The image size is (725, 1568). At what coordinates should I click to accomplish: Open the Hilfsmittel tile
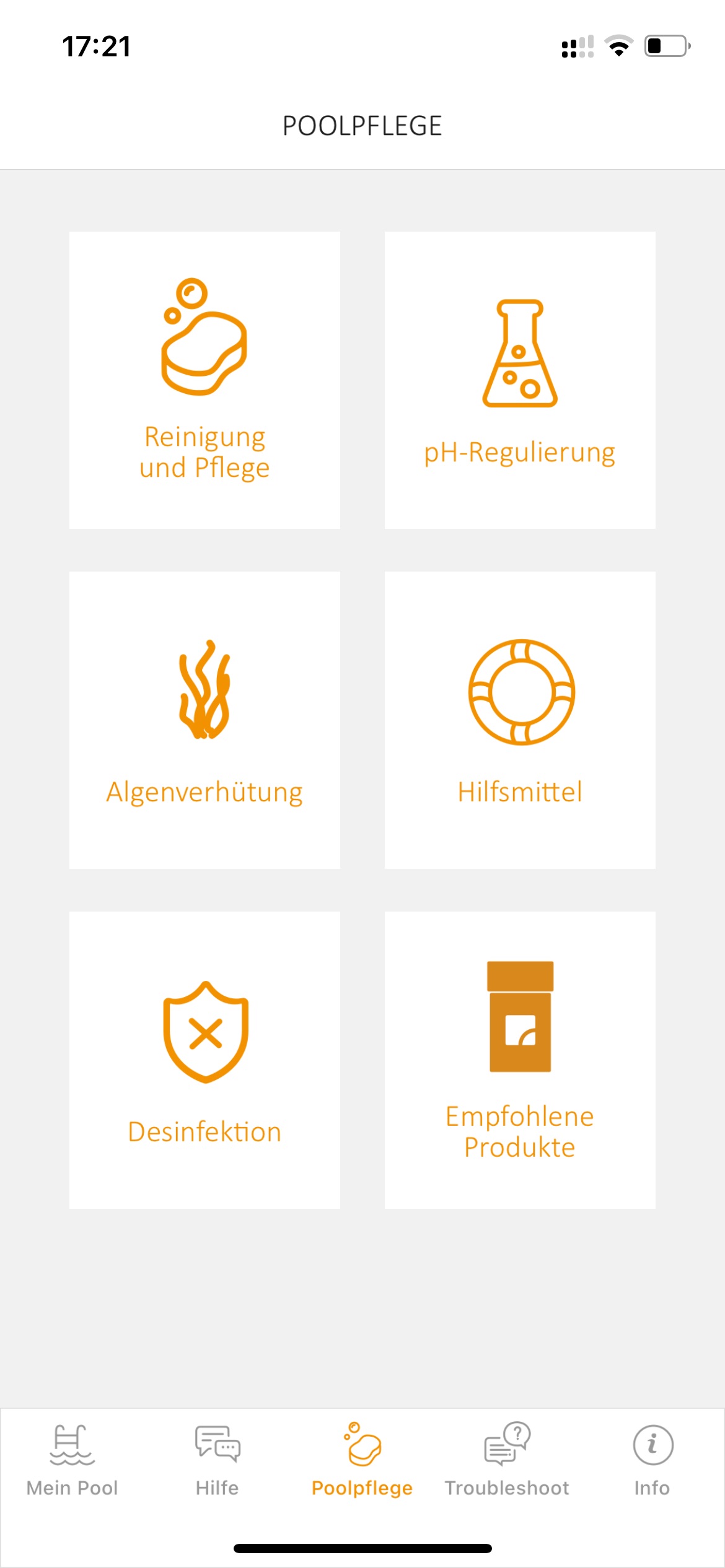pos(520,720)
